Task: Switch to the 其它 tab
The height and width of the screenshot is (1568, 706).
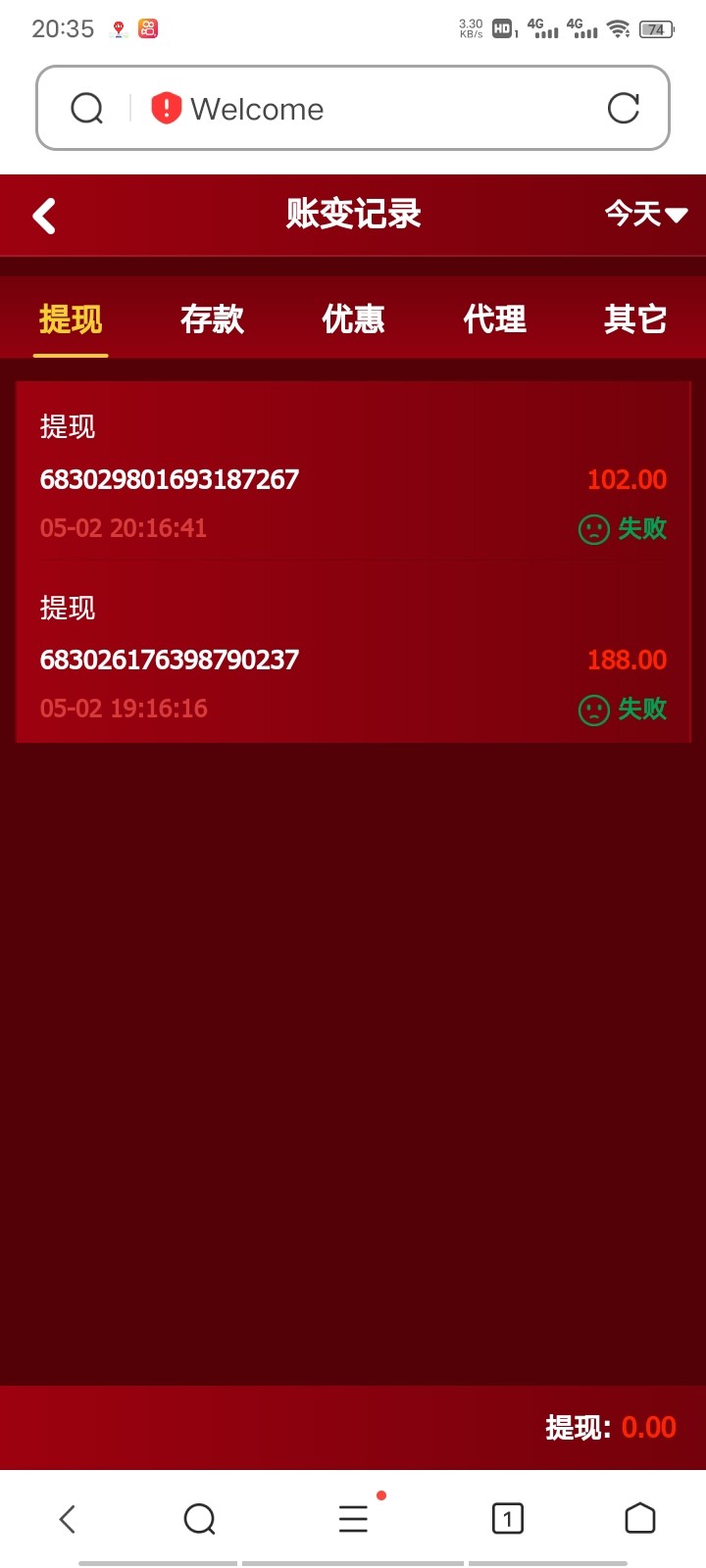Action: pos(634,319)
